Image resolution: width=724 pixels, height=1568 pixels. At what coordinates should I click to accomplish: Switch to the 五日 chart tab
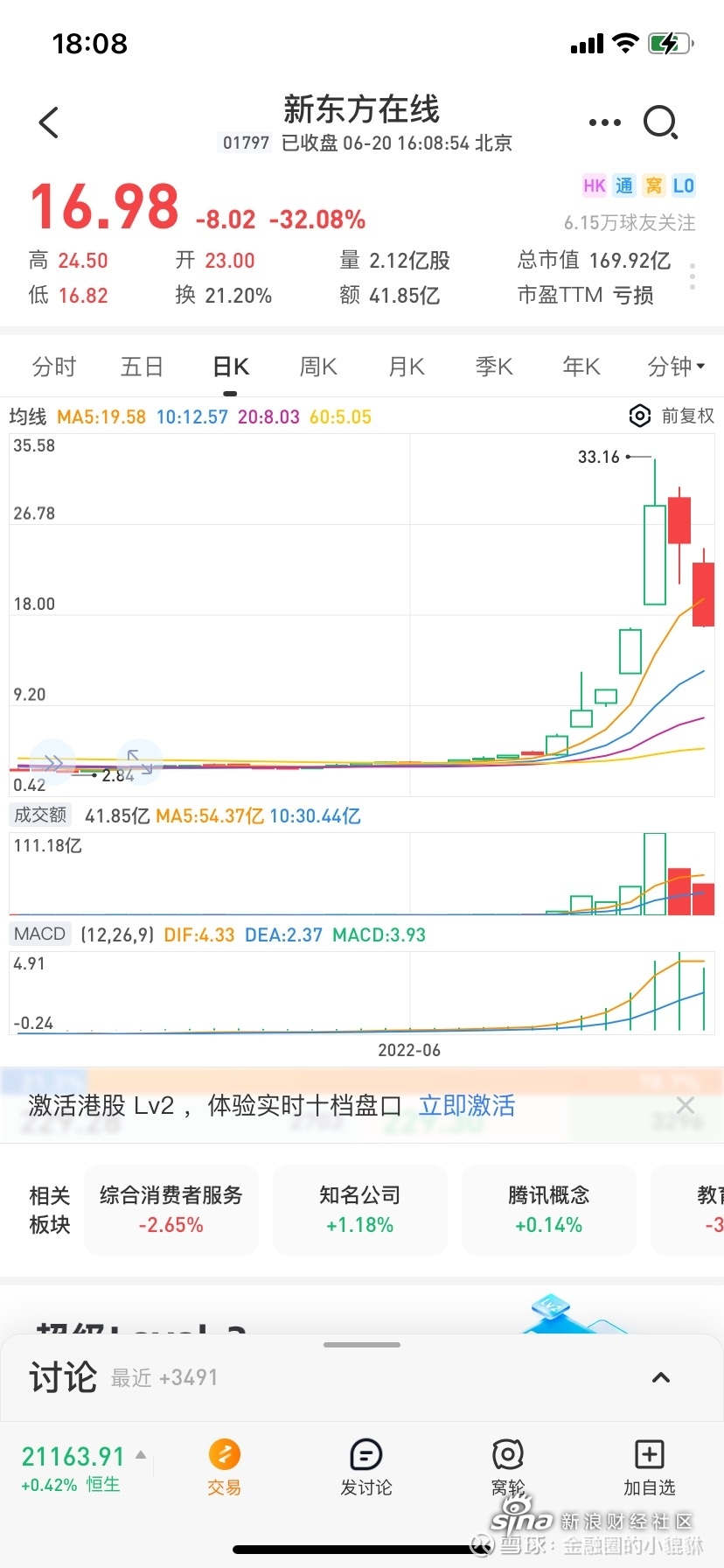(x=143, y=367)
